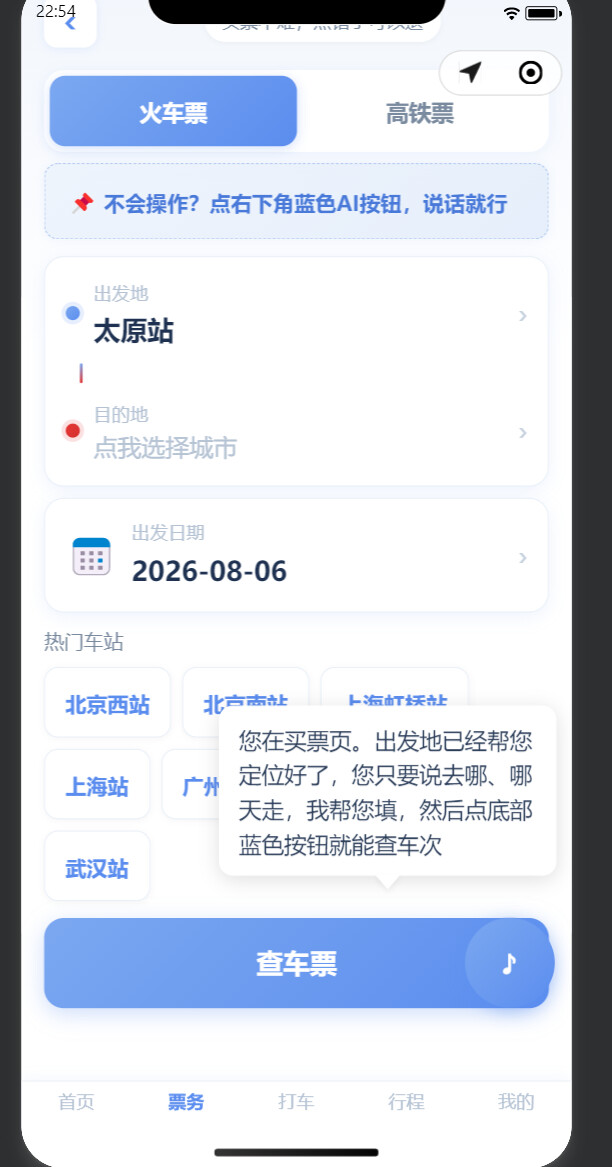
Task: Open the 我的 tab
Action: [517, 1102]
